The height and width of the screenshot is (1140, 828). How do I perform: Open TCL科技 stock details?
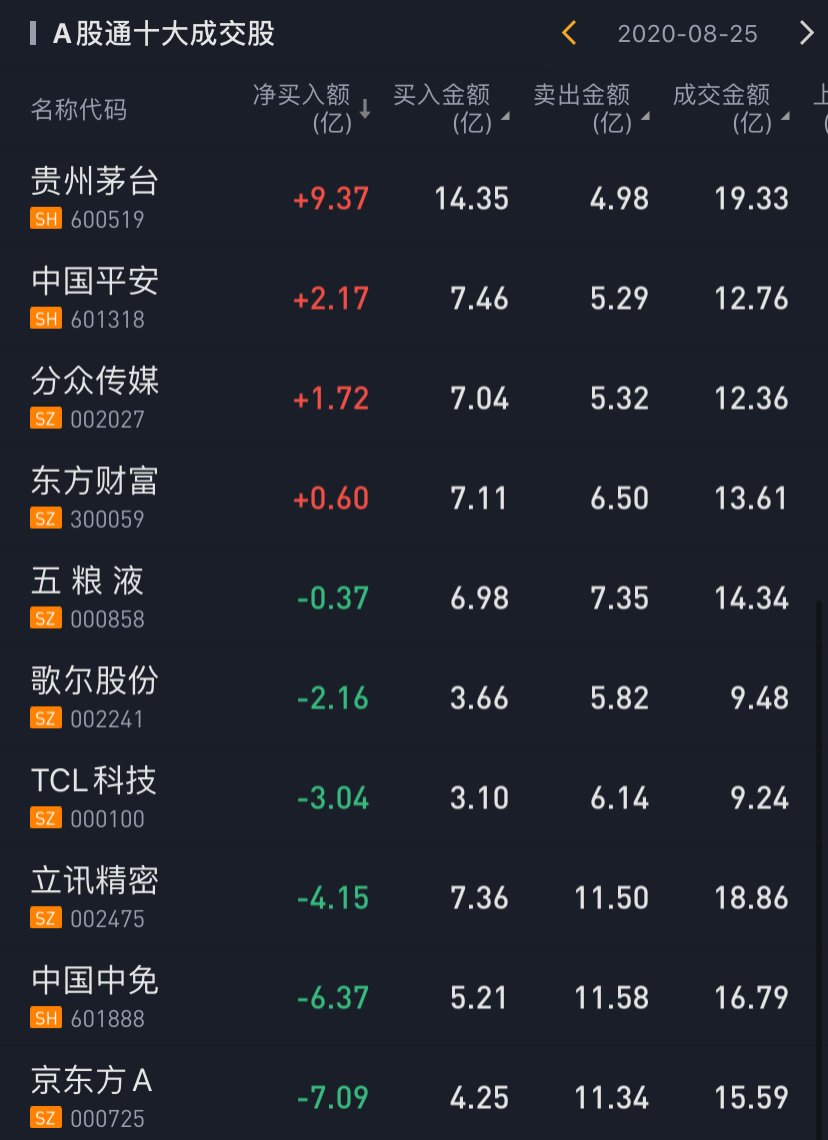pos(94,797)
